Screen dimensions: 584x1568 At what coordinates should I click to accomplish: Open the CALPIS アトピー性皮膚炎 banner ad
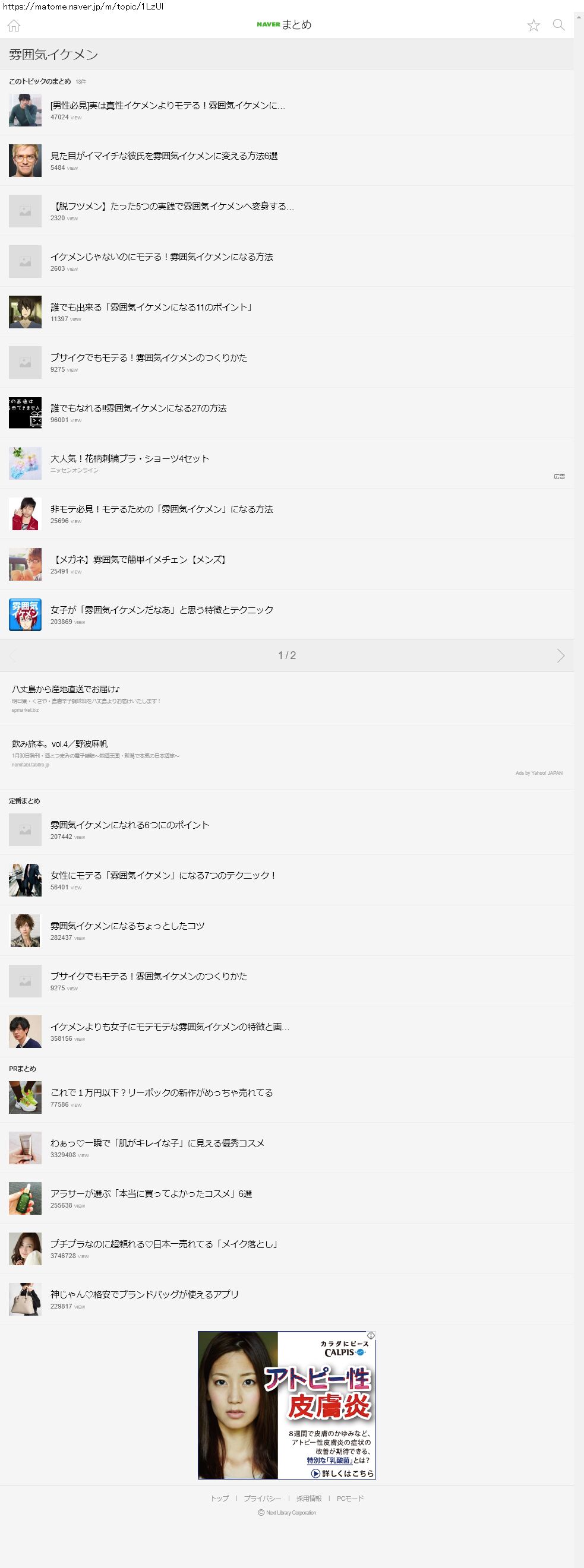click(287, 1404)
